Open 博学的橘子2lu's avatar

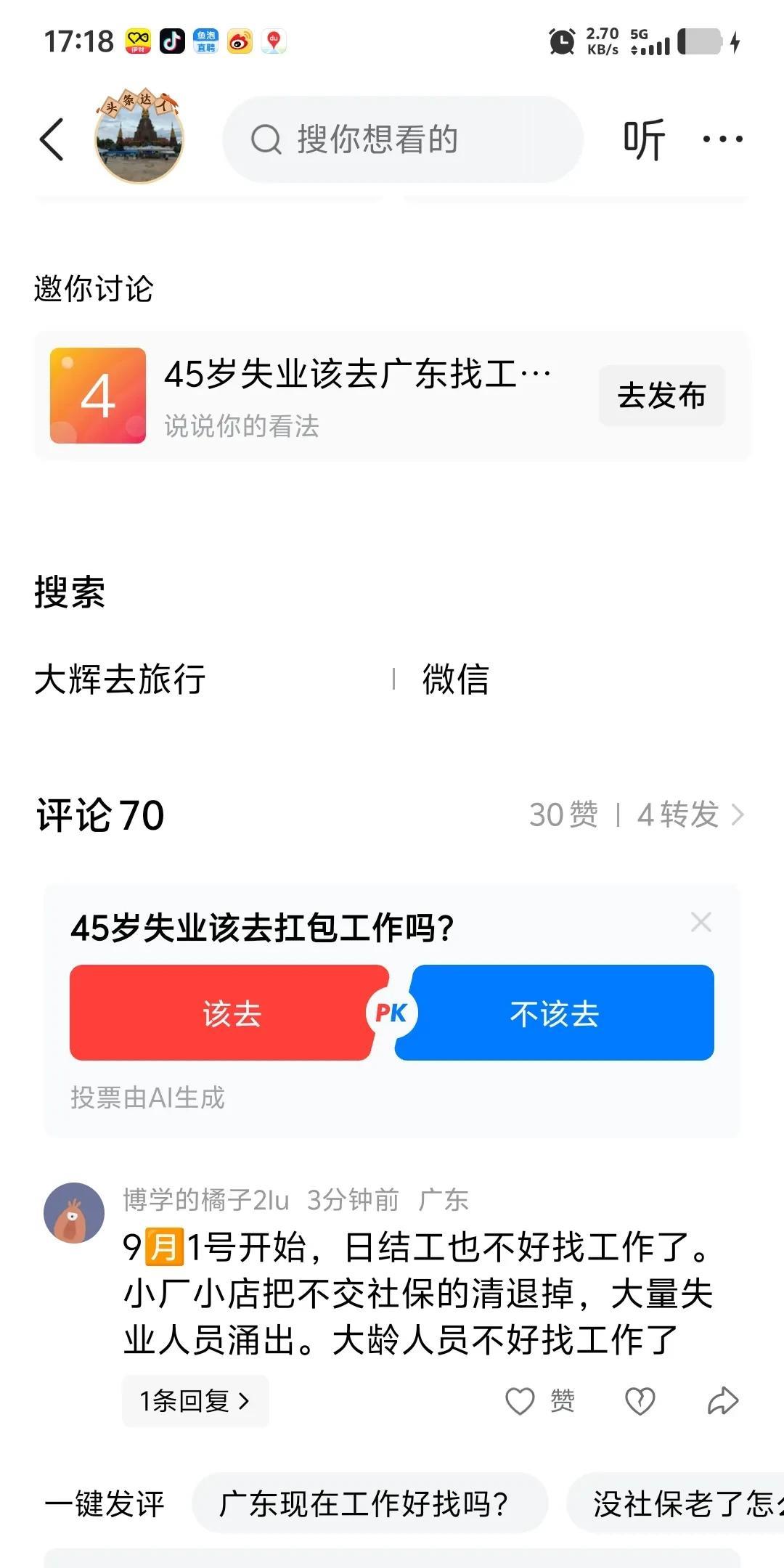click(74, 1213)
